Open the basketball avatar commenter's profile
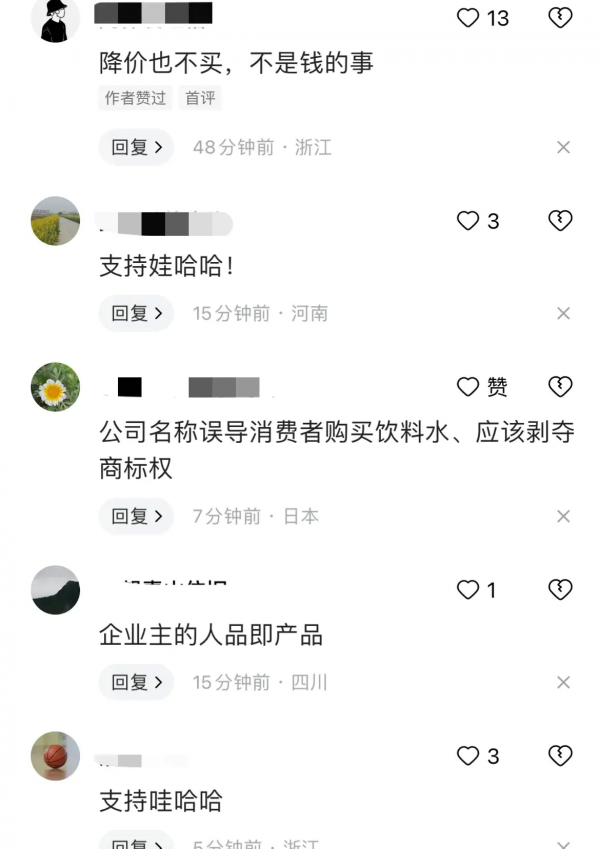 [x=56, y=756]
